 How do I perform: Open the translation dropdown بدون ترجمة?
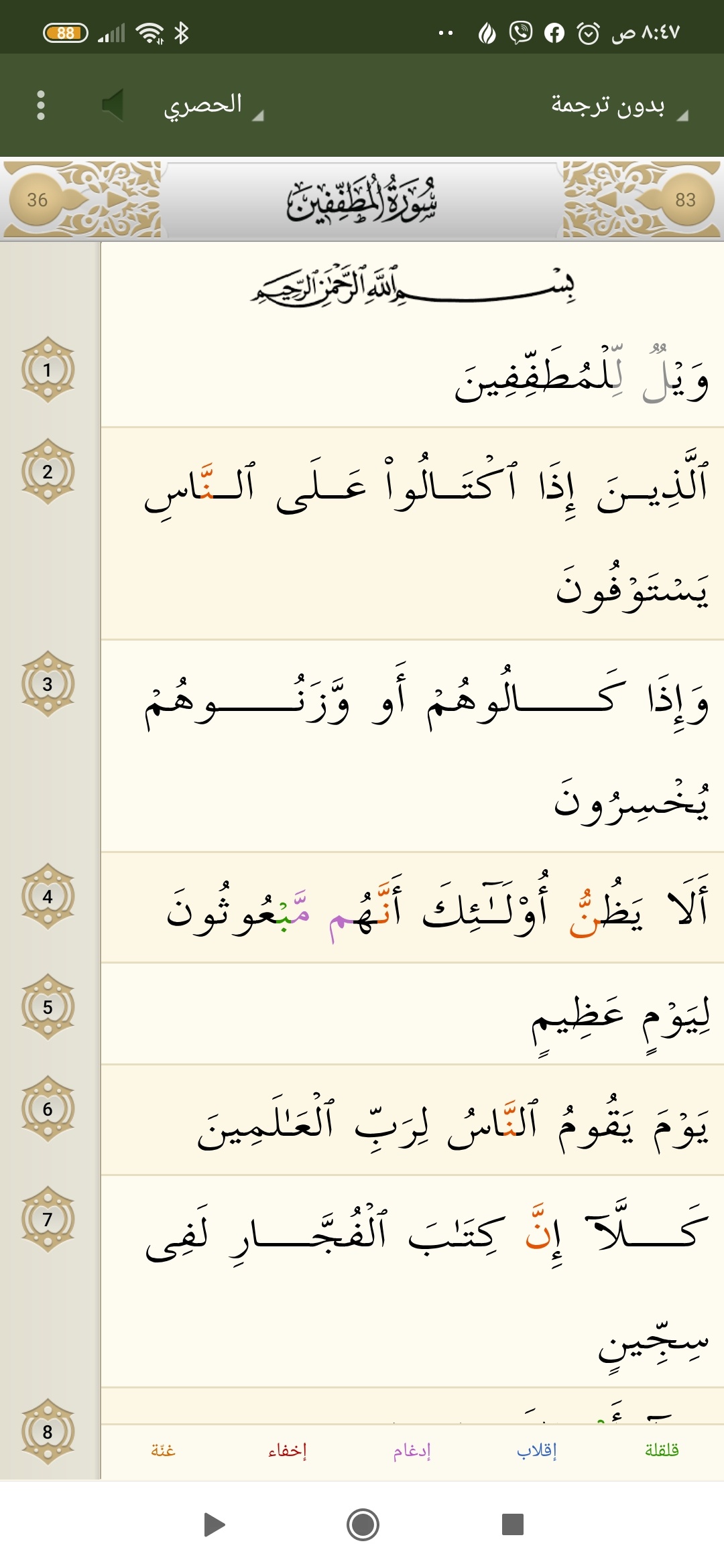618,105
